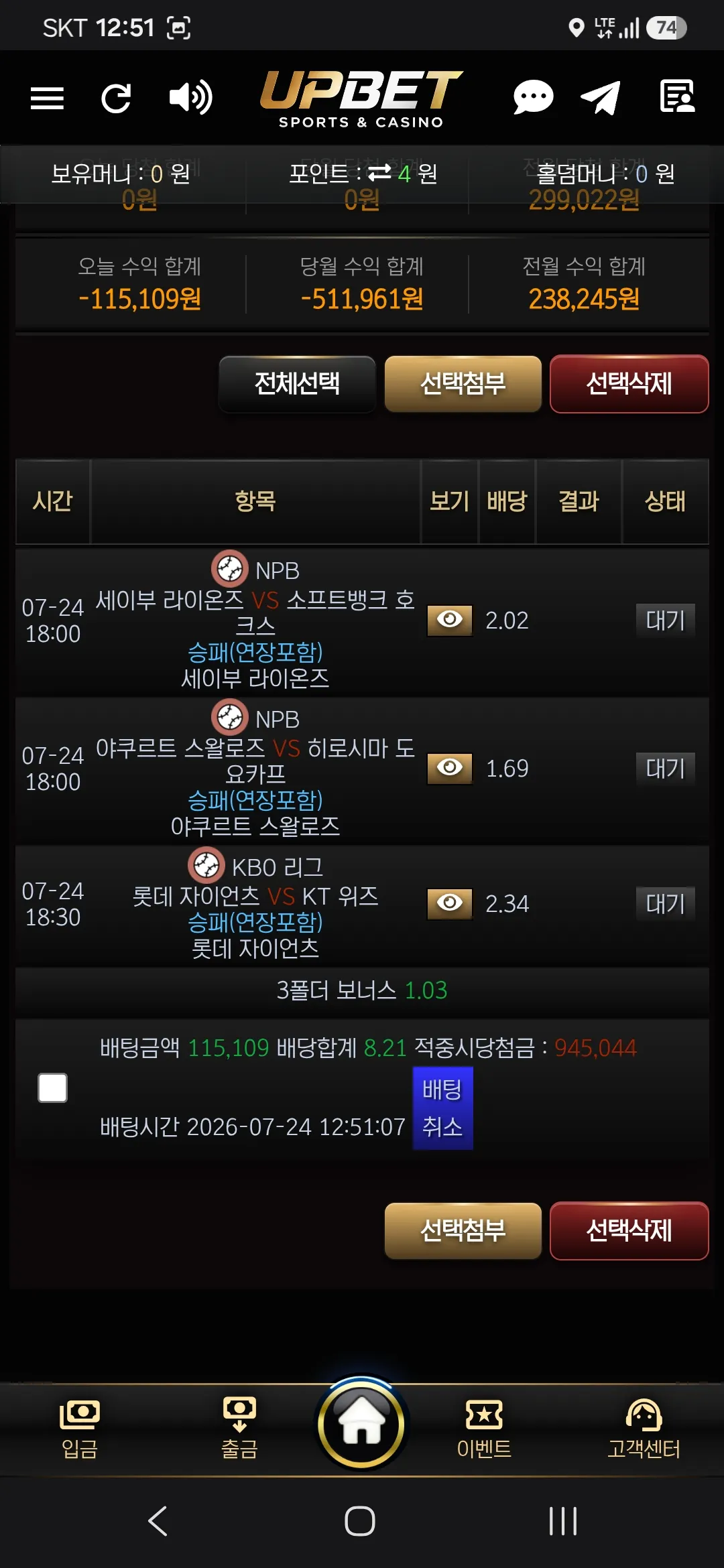Viewport: 724px width, 1568px height.
Task: Tap the refresh icon
Action: pos(116,98)
